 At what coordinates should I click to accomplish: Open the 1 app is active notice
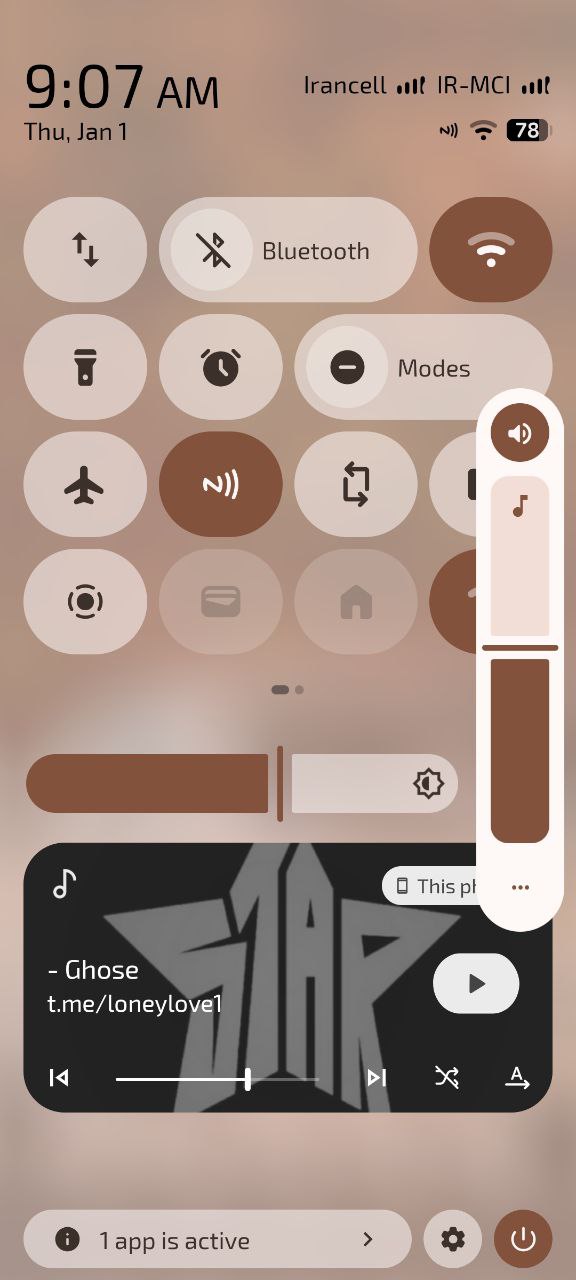[217, 1240]
